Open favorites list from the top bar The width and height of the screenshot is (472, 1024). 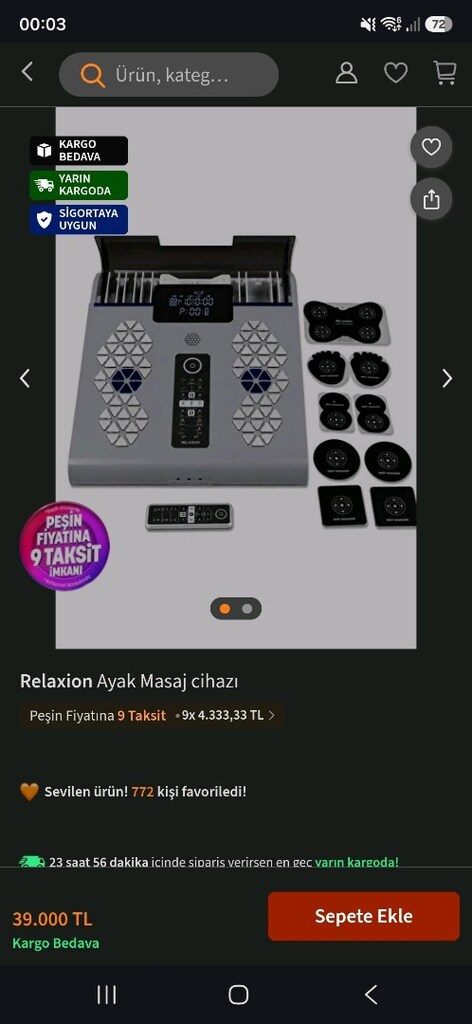click(x=396, y=73)
